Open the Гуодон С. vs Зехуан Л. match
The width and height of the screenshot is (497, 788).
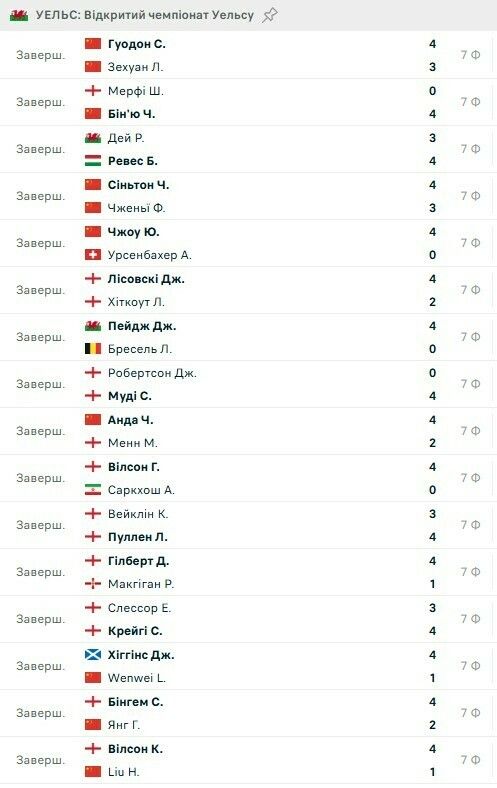click(x=248, y=55)
